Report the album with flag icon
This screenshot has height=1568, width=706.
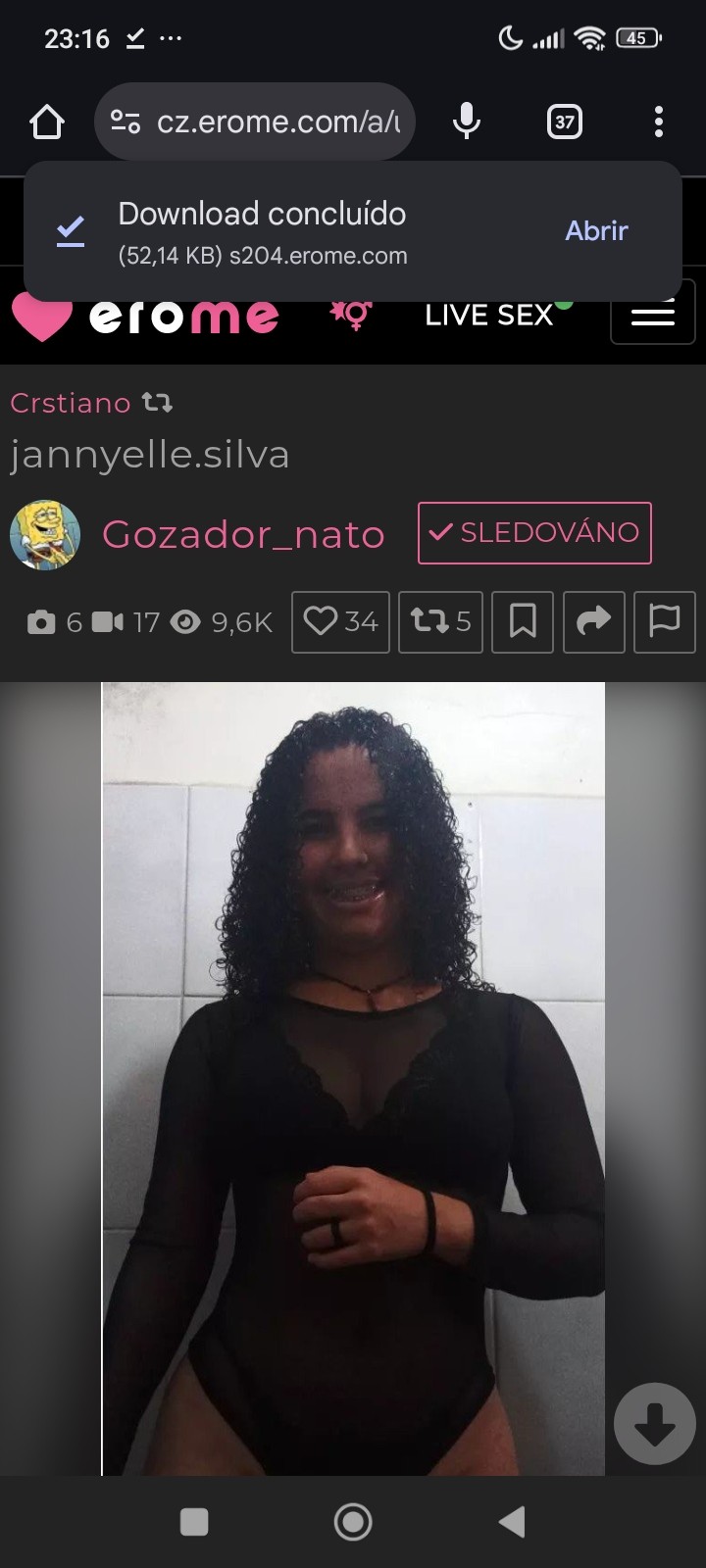664,621
